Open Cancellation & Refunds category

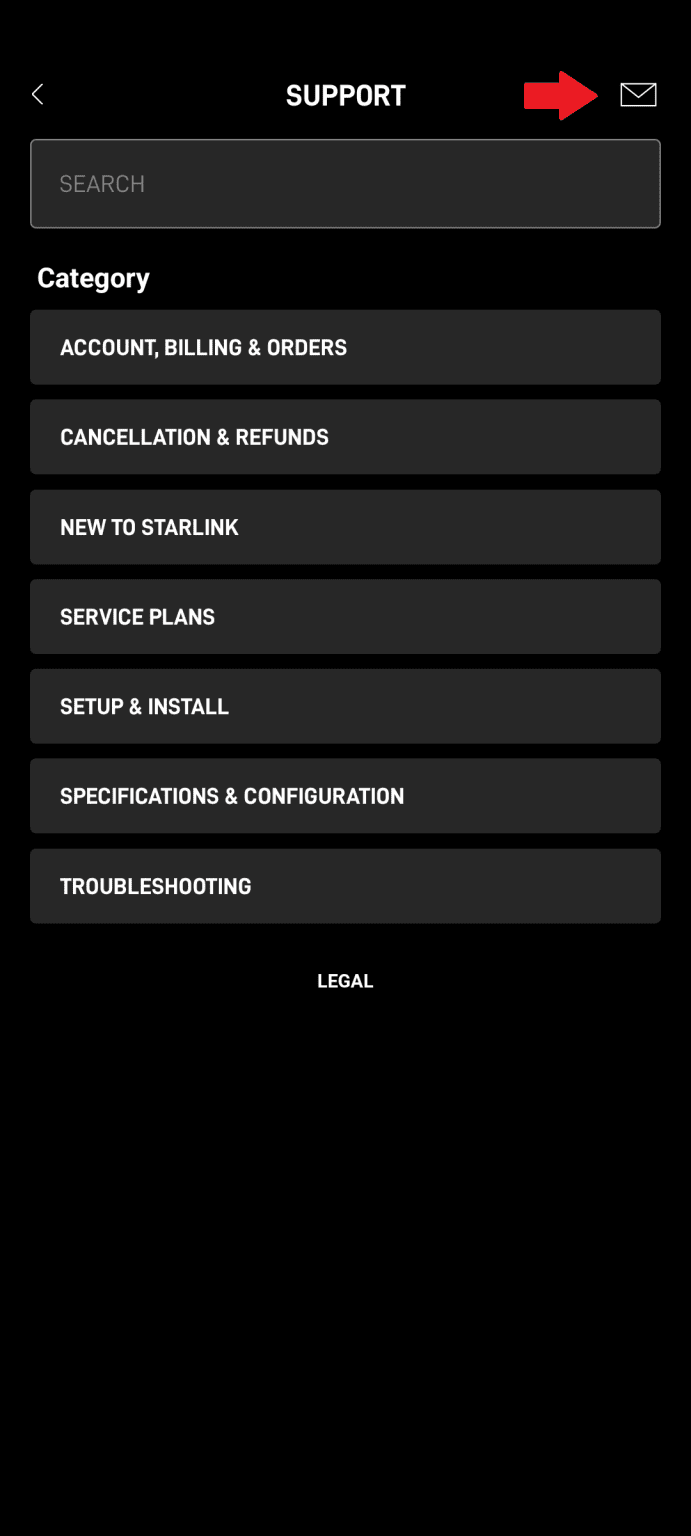(x=345, y=437)
